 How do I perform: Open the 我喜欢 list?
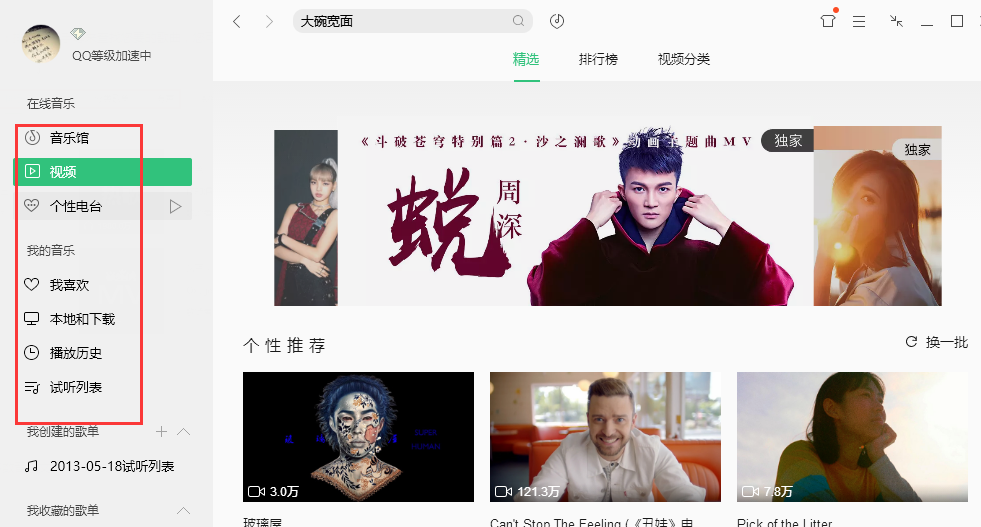coord(69,285)
